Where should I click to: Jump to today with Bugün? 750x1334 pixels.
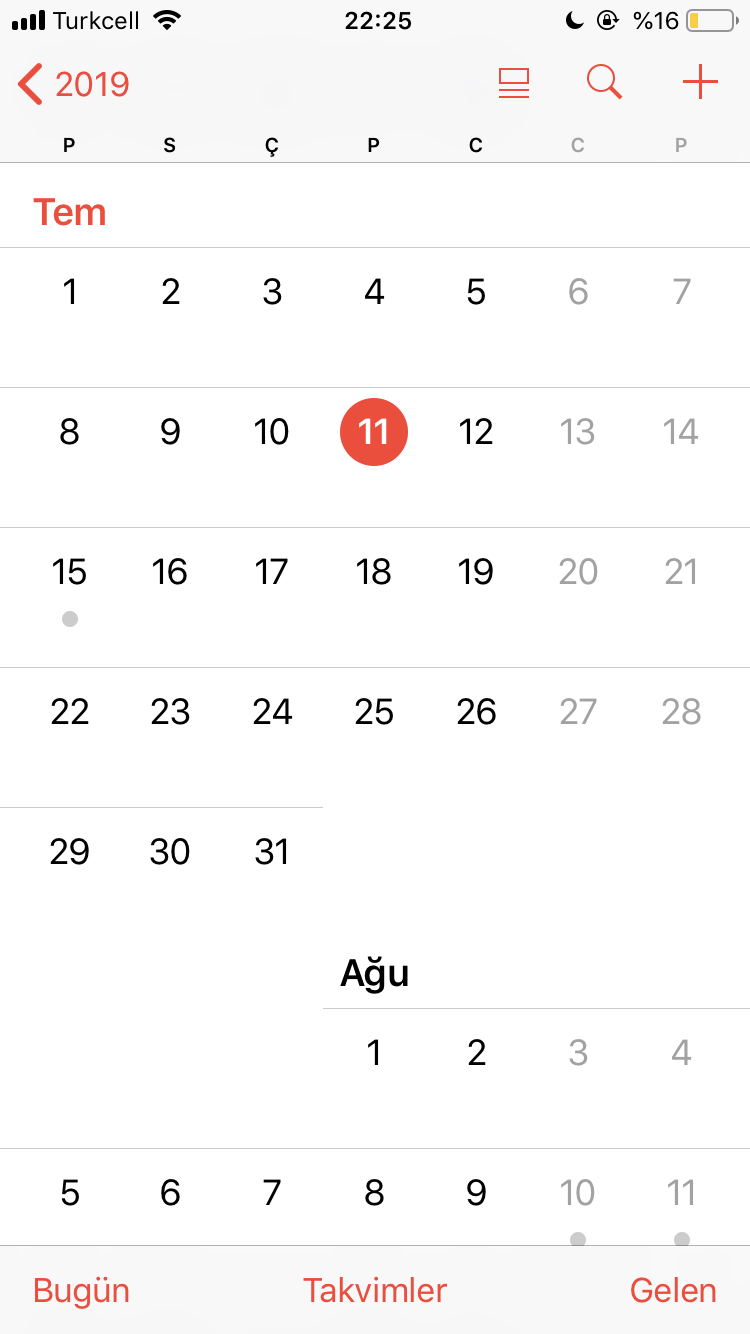pos(81,1290)
